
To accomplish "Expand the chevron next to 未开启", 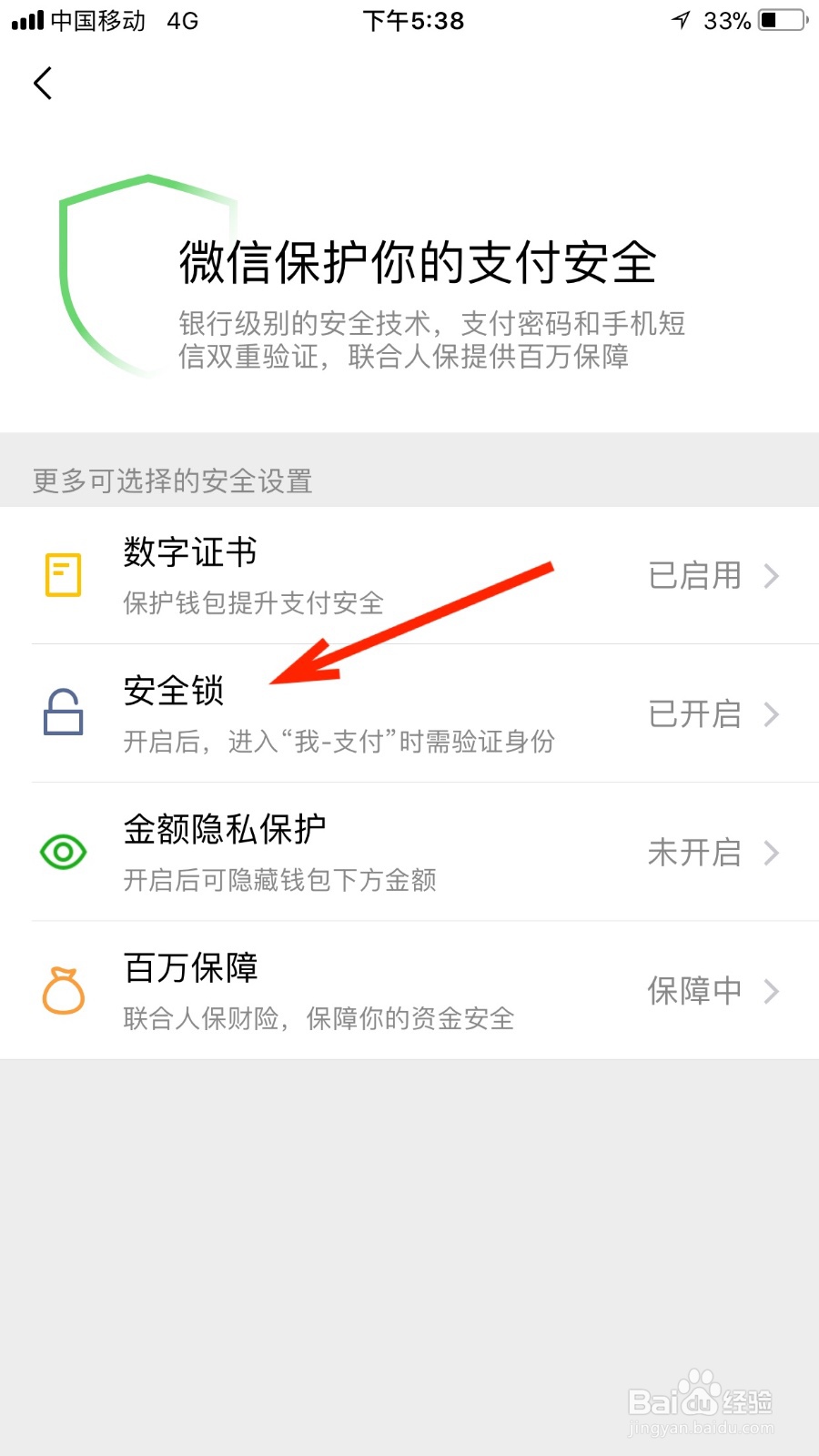I will (x=773, y=853).
